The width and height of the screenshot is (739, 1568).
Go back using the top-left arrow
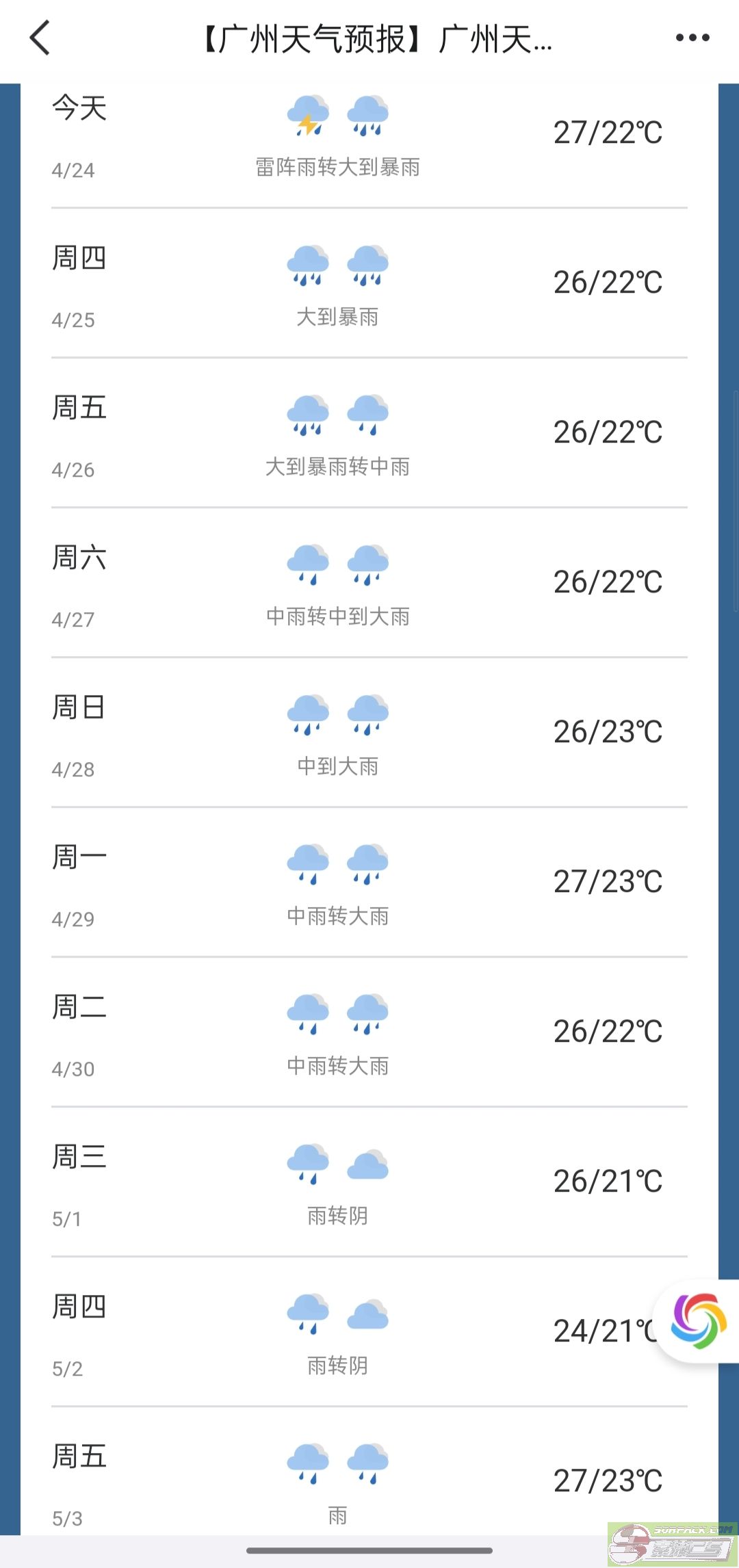coord(40,38)
